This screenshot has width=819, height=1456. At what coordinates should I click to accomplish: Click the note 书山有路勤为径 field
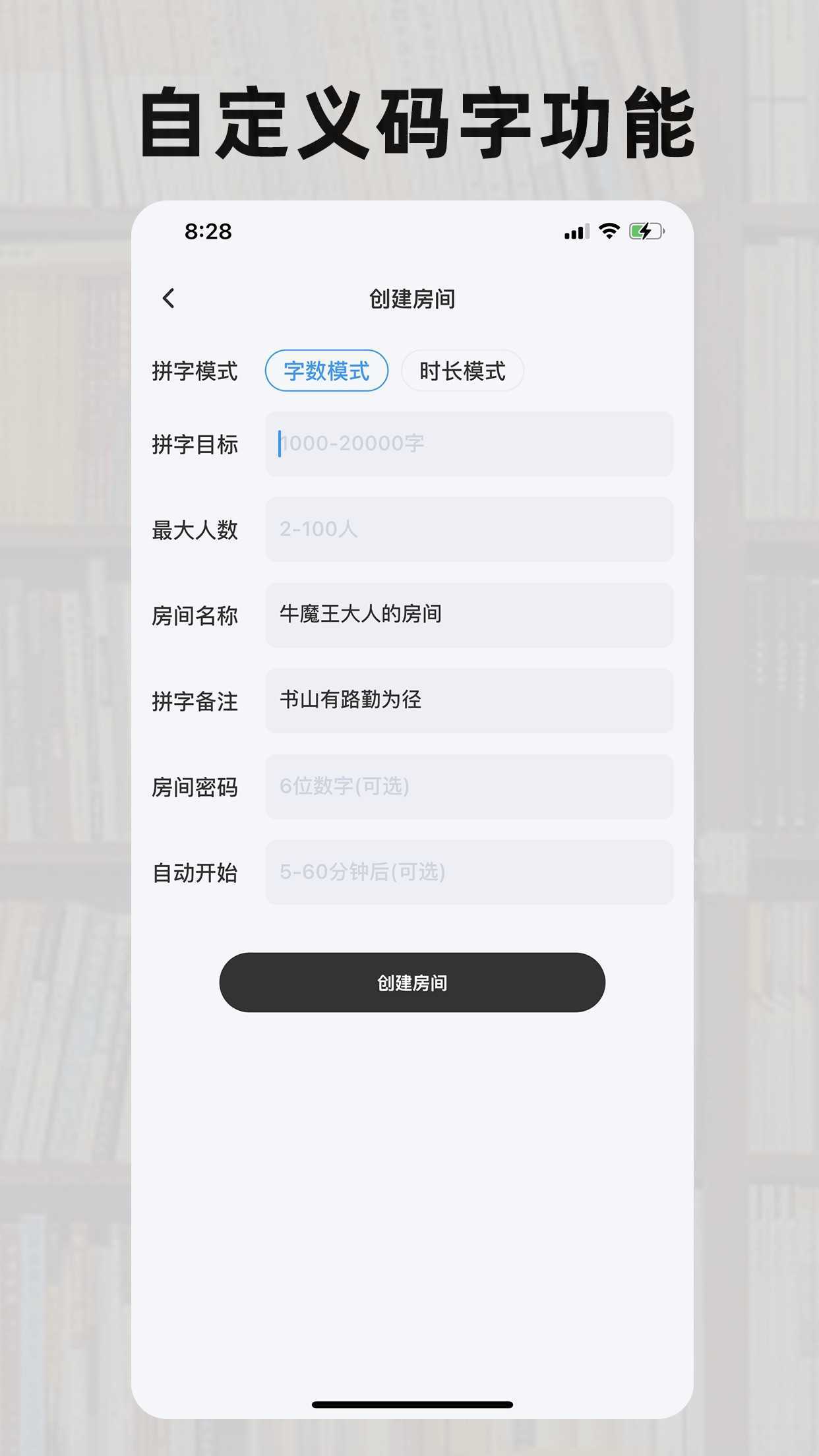pos(468,701)
